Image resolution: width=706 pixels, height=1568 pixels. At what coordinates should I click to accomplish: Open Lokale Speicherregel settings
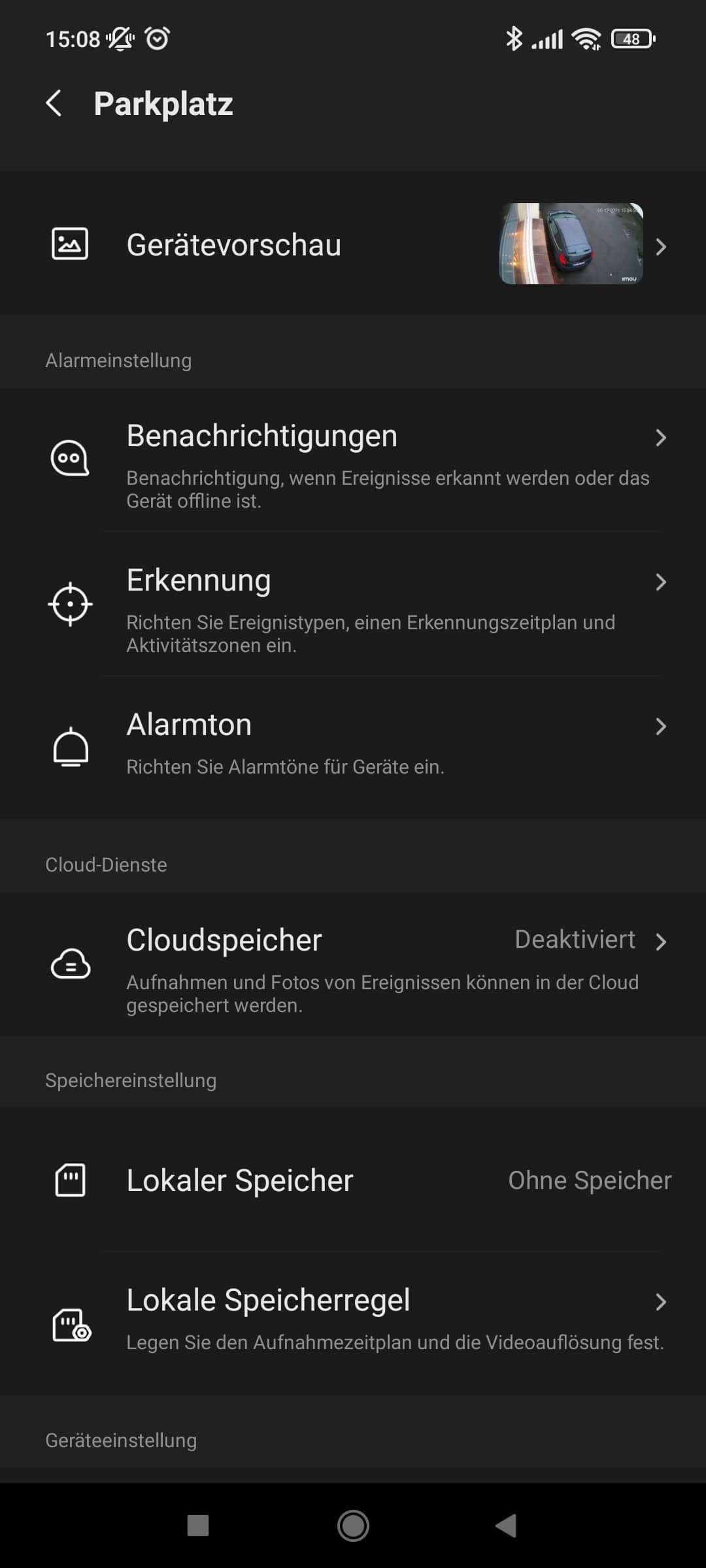click(353, 1320)
